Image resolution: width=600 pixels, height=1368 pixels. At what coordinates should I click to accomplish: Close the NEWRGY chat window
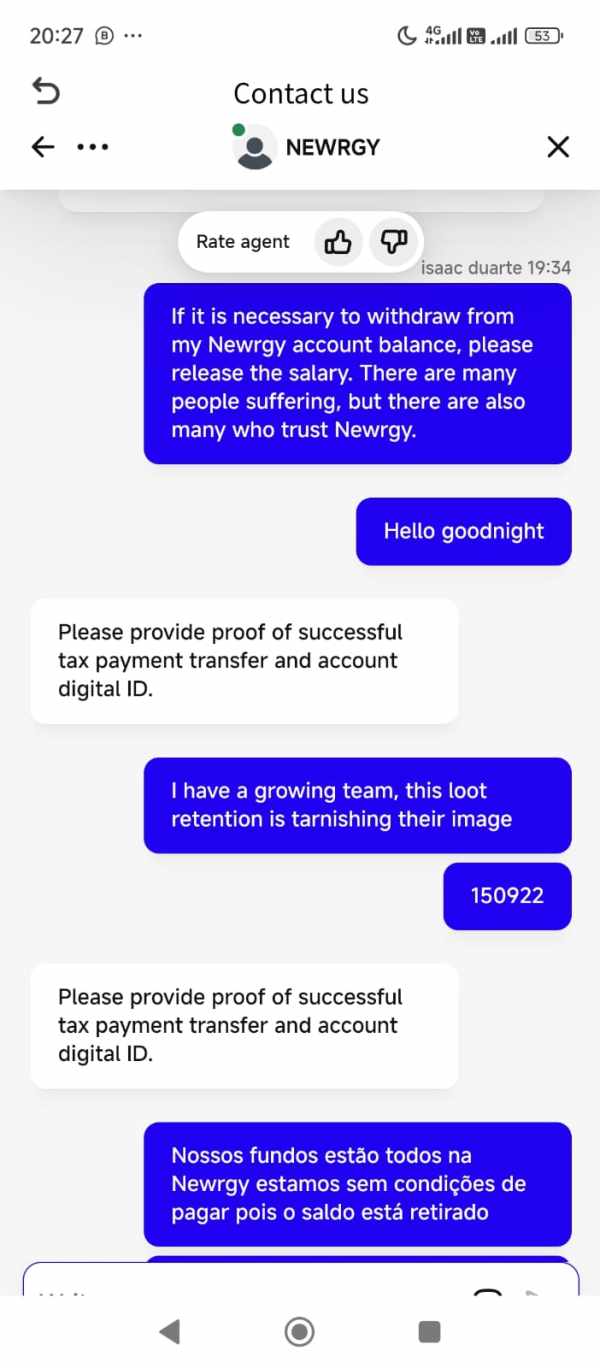558,147
